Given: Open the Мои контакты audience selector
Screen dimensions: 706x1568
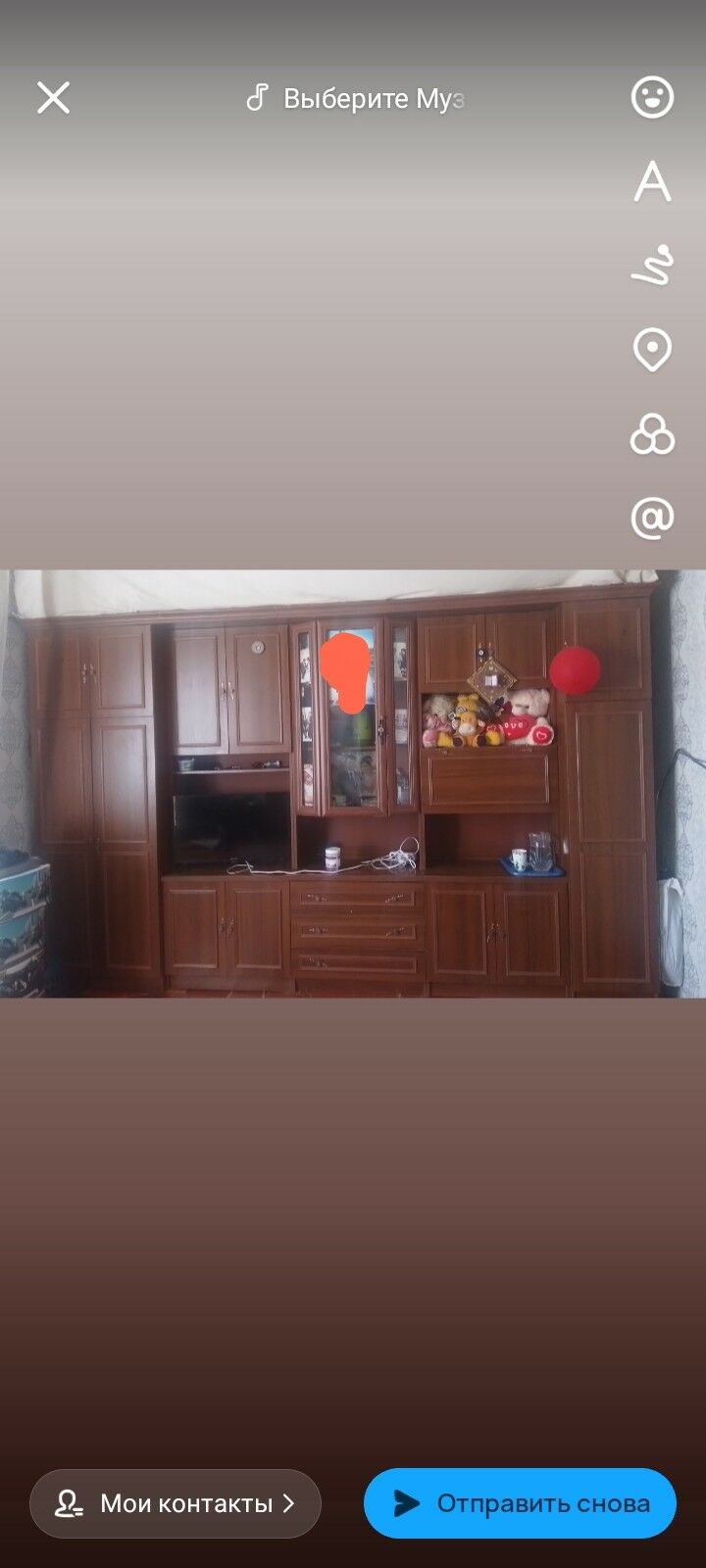Looking at the screenshot, I should (176, 1503).
